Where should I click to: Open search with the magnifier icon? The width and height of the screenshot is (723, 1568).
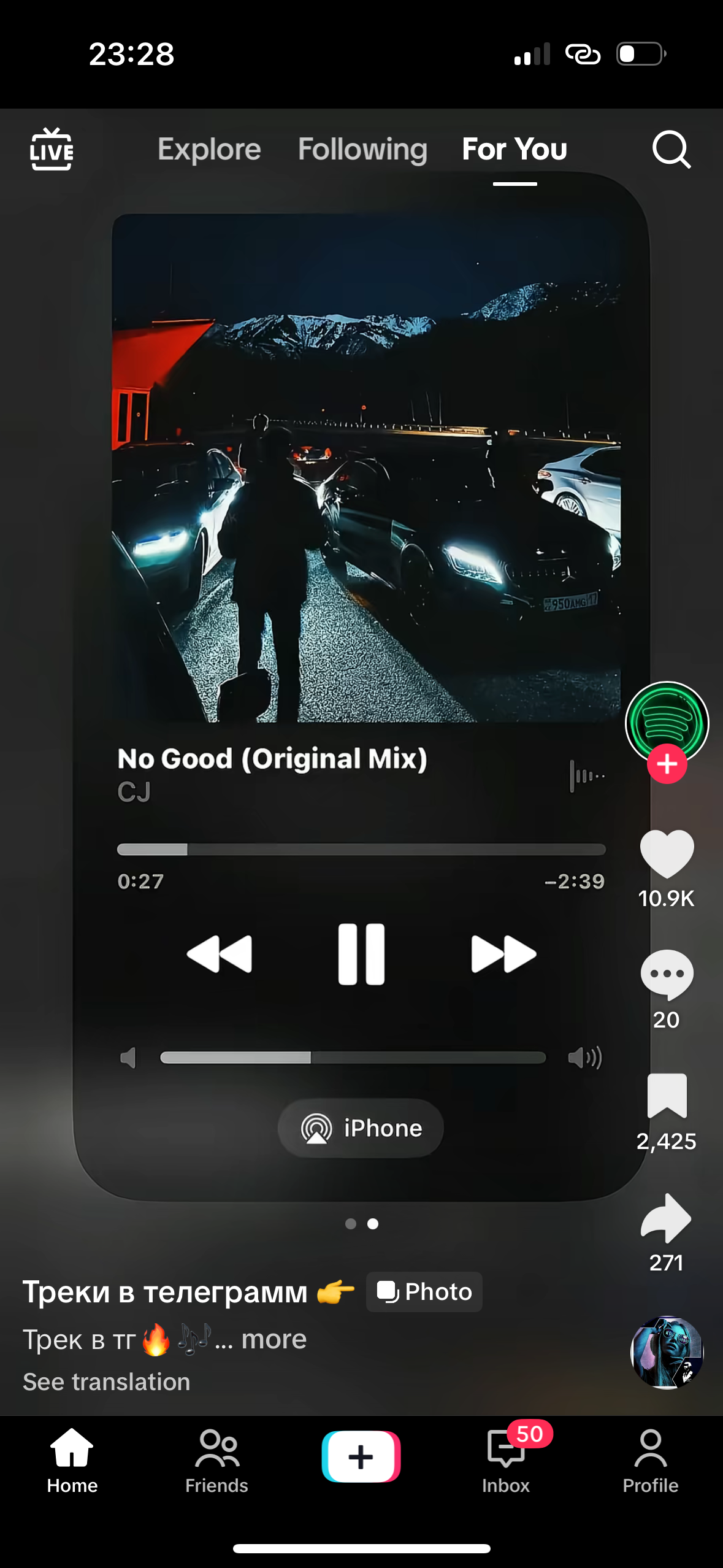[x=671, y=149]
